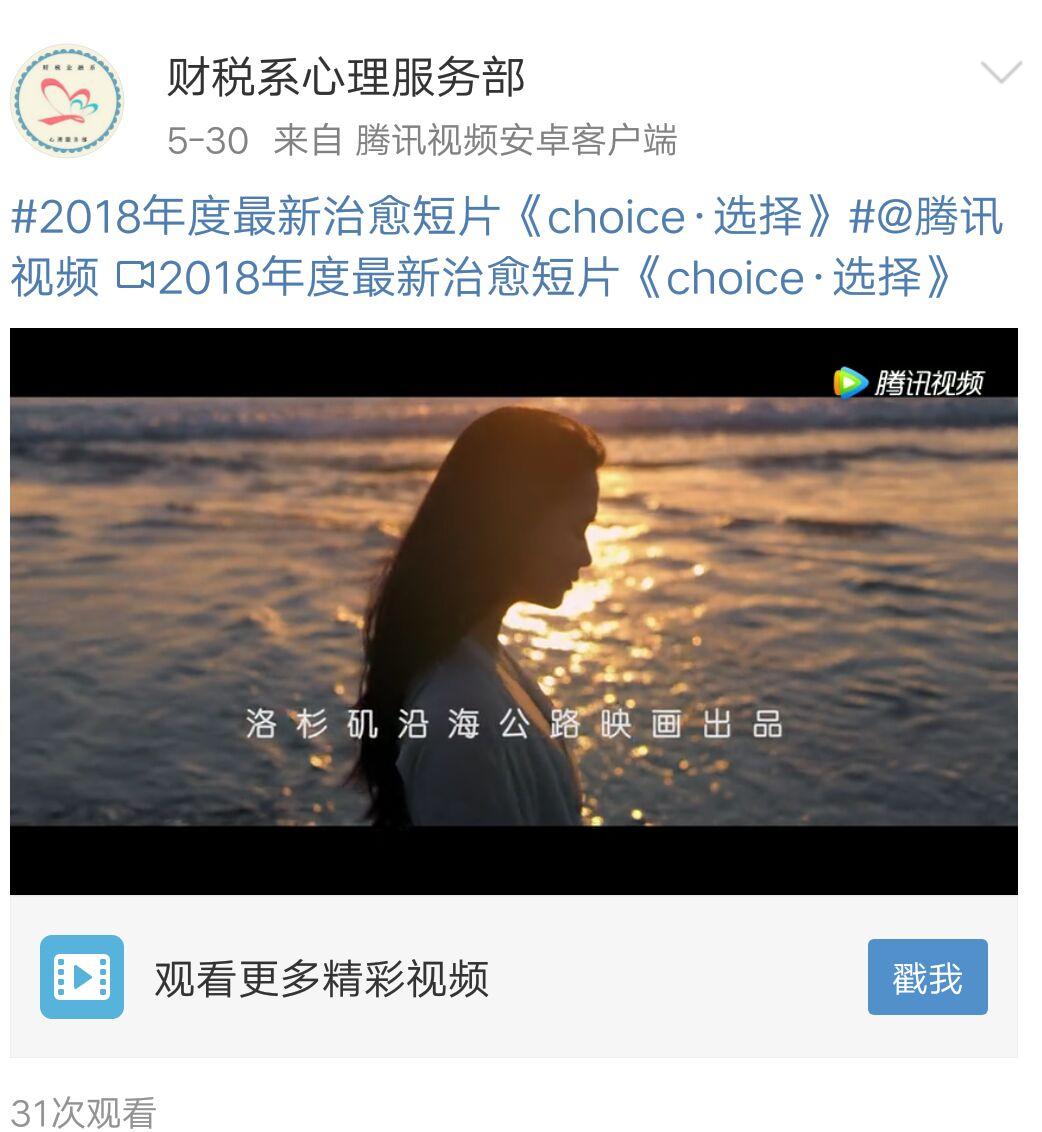The image size is (1042, 1132).
Task: Open the 财税系心理服务部 username
Action: tap(345, 78)
